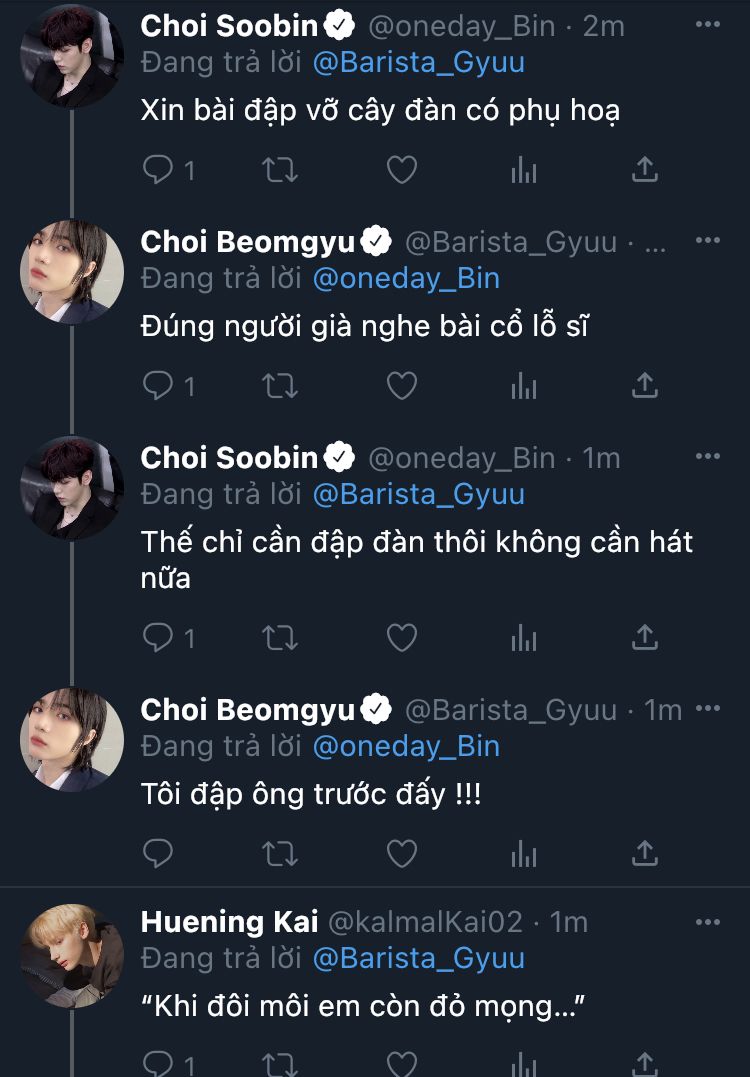Image resolution: width=750 pixels, height=1077 pixels.
Task: Reply to "Tôi đập ông trước đấy !!!"
Action: [x=158, y=853]
